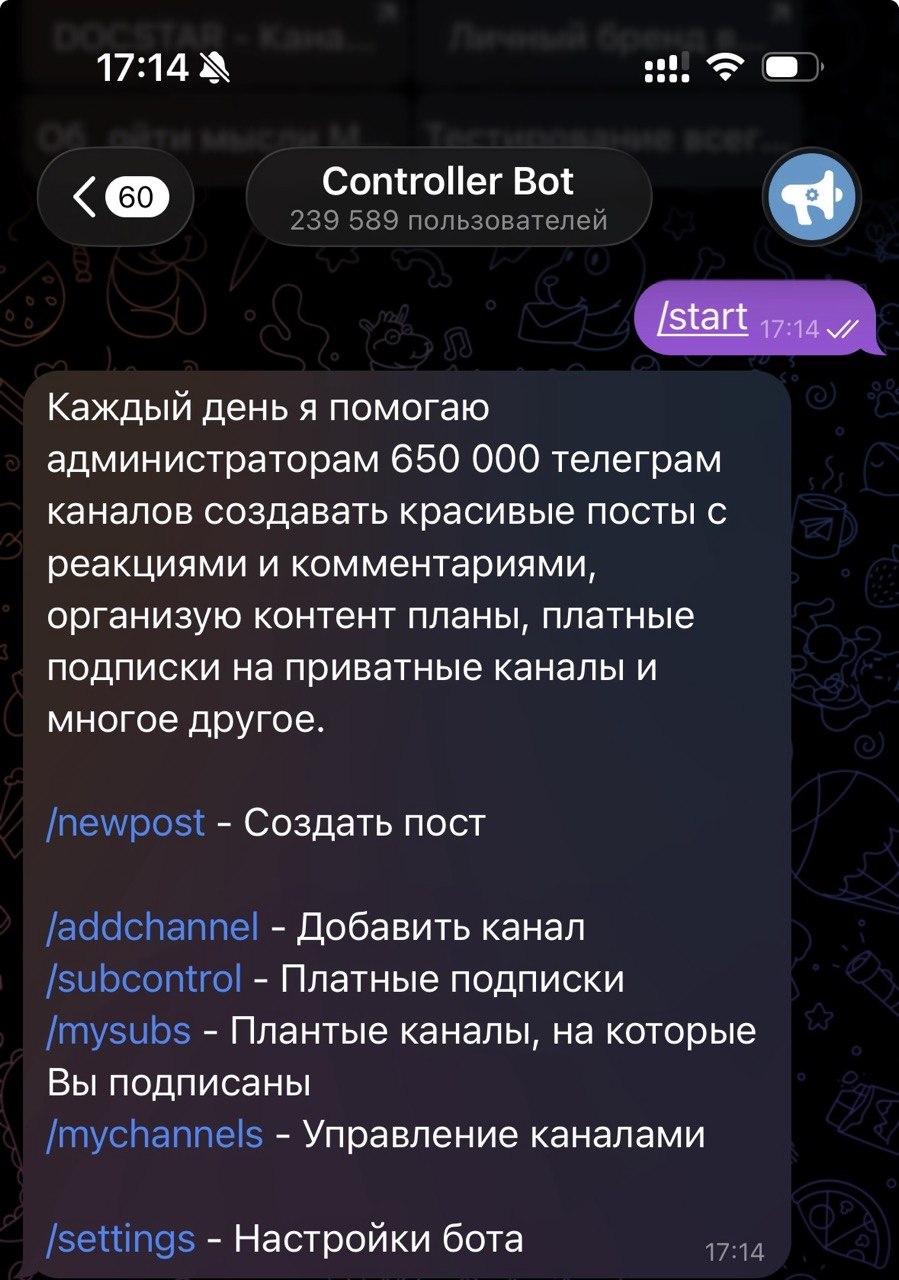
Task: Open the bot's megaphone avatar
Action: coord(811,198)
